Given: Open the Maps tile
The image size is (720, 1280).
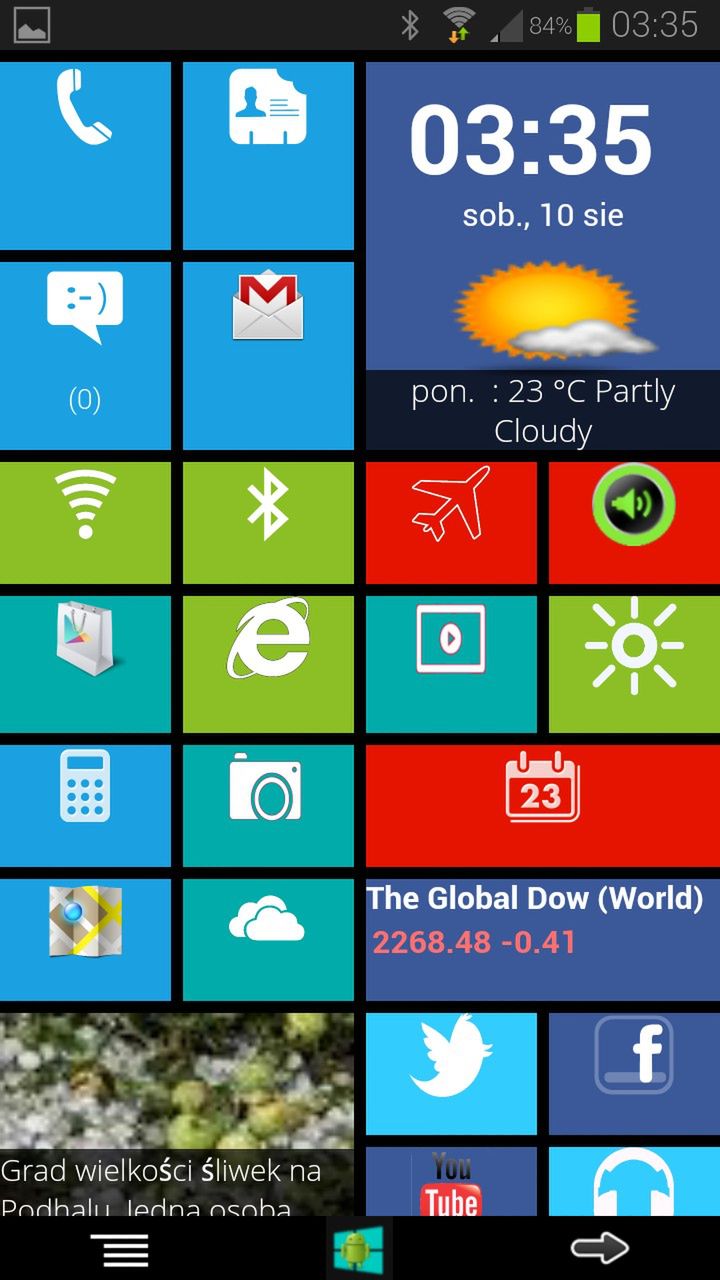Looking at the screenshot, I should pos(85,939).
